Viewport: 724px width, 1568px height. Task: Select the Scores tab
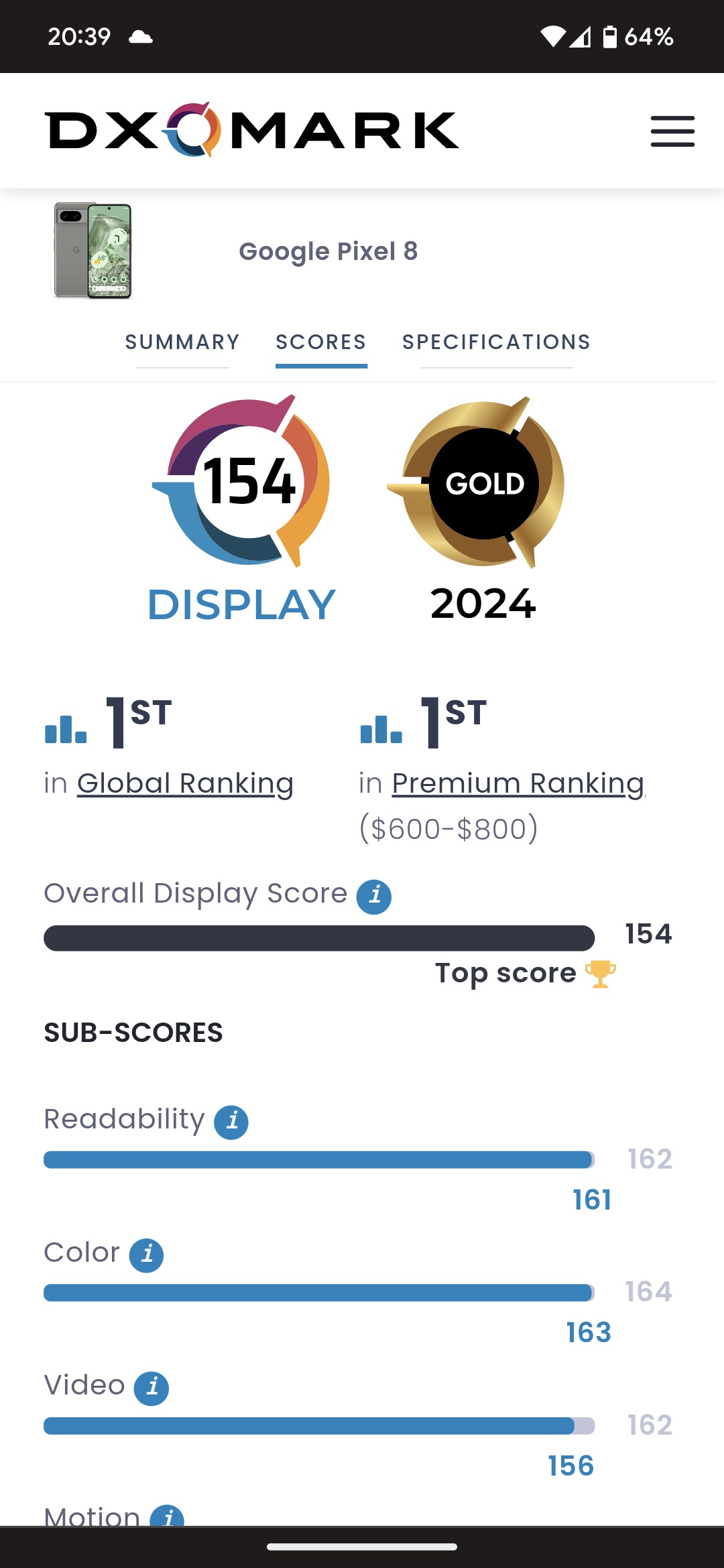click(x=321, y=342)
